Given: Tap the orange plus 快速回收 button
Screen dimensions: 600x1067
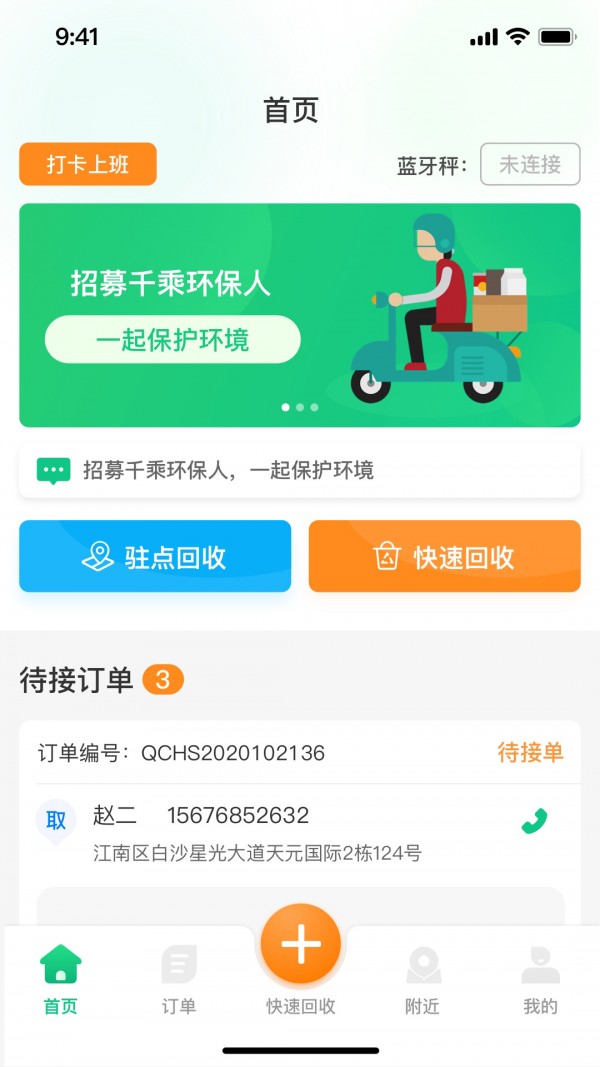Looking at the screenshot, I should click(301, 946).
